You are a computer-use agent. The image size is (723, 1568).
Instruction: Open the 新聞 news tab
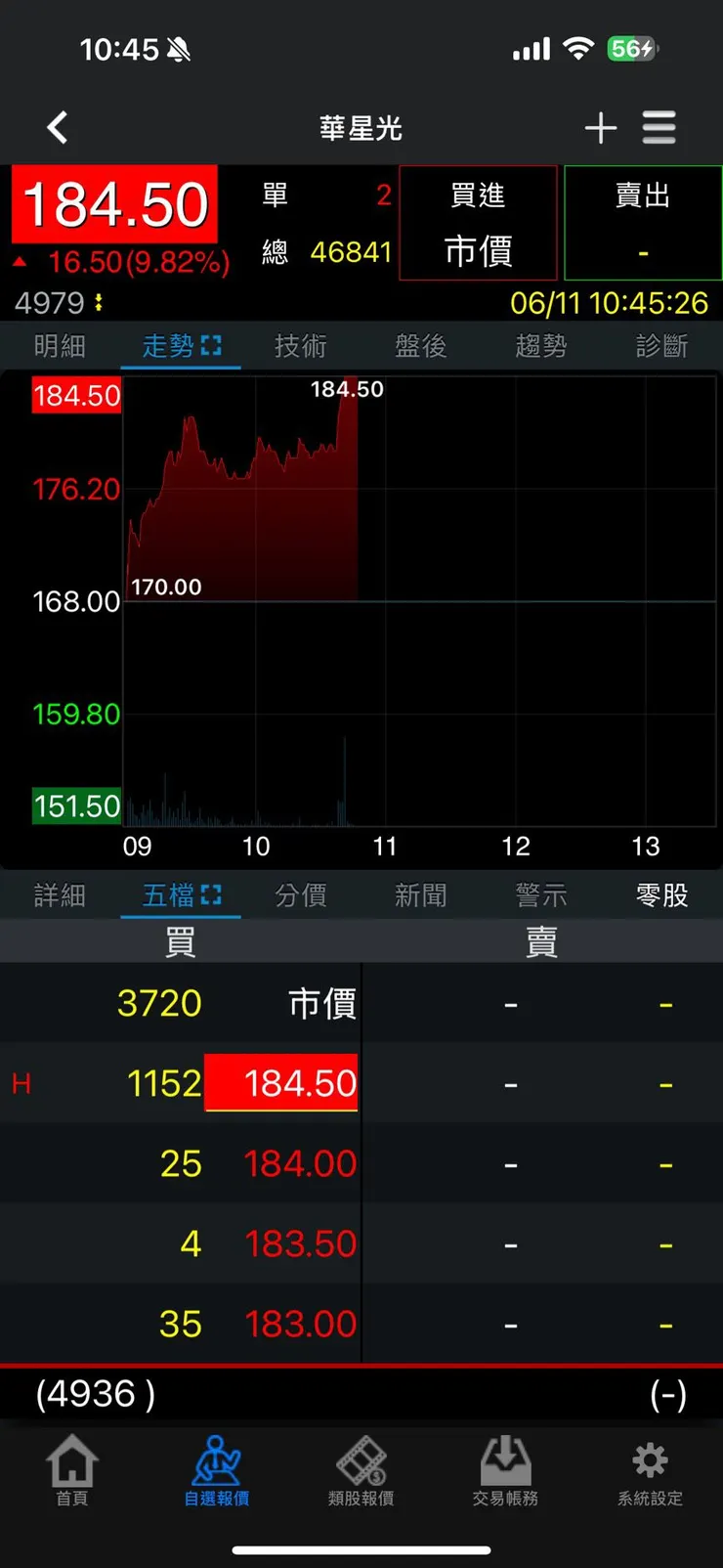coord(421,894)
